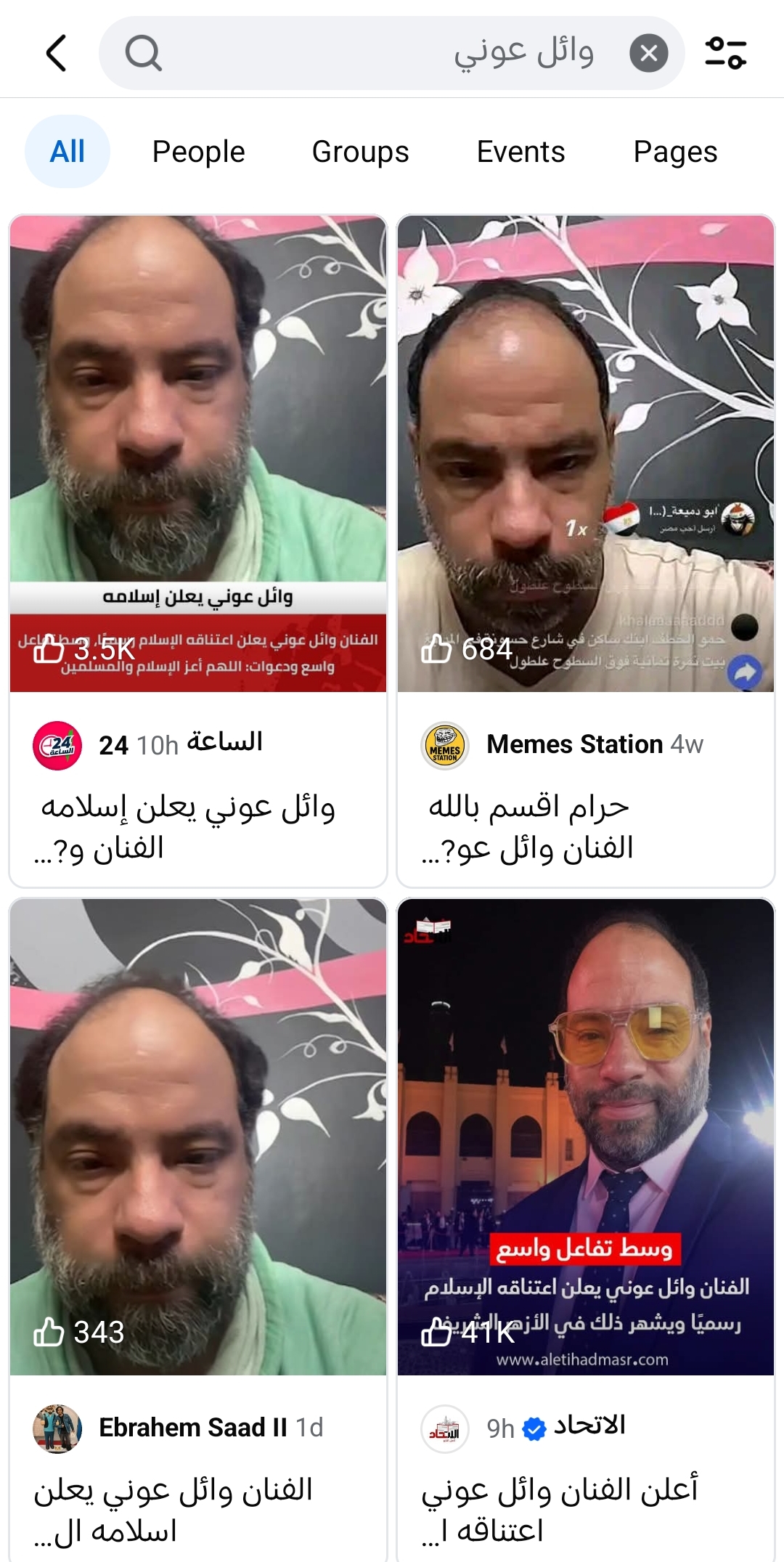
Task: Switch to the People tab
Action: tap(198, 152)
